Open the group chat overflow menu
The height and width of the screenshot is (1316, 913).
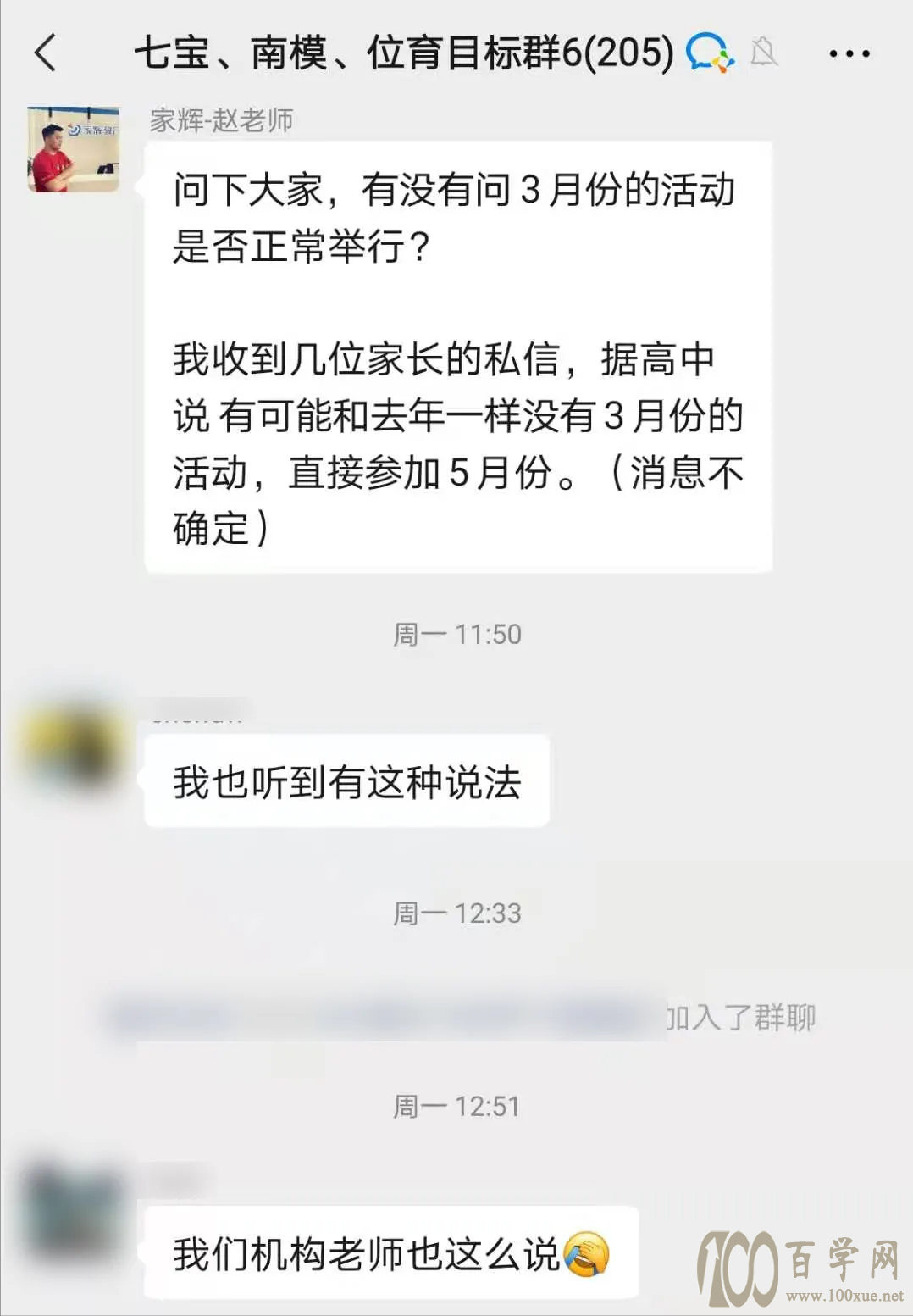(849, 53)
